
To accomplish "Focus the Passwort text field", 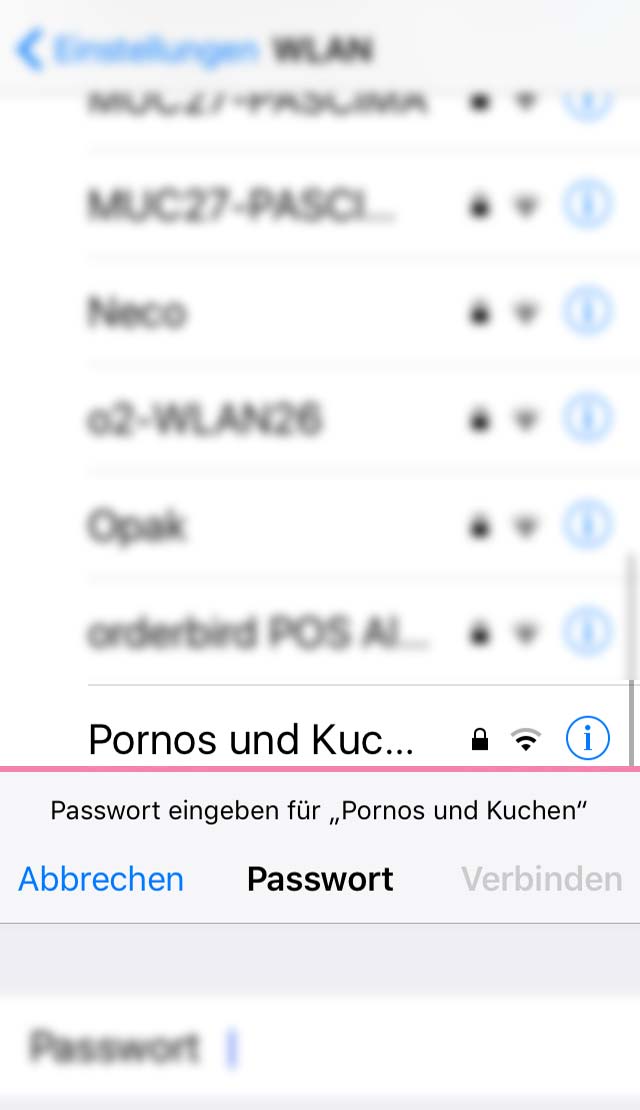I will coord(400,1048).
